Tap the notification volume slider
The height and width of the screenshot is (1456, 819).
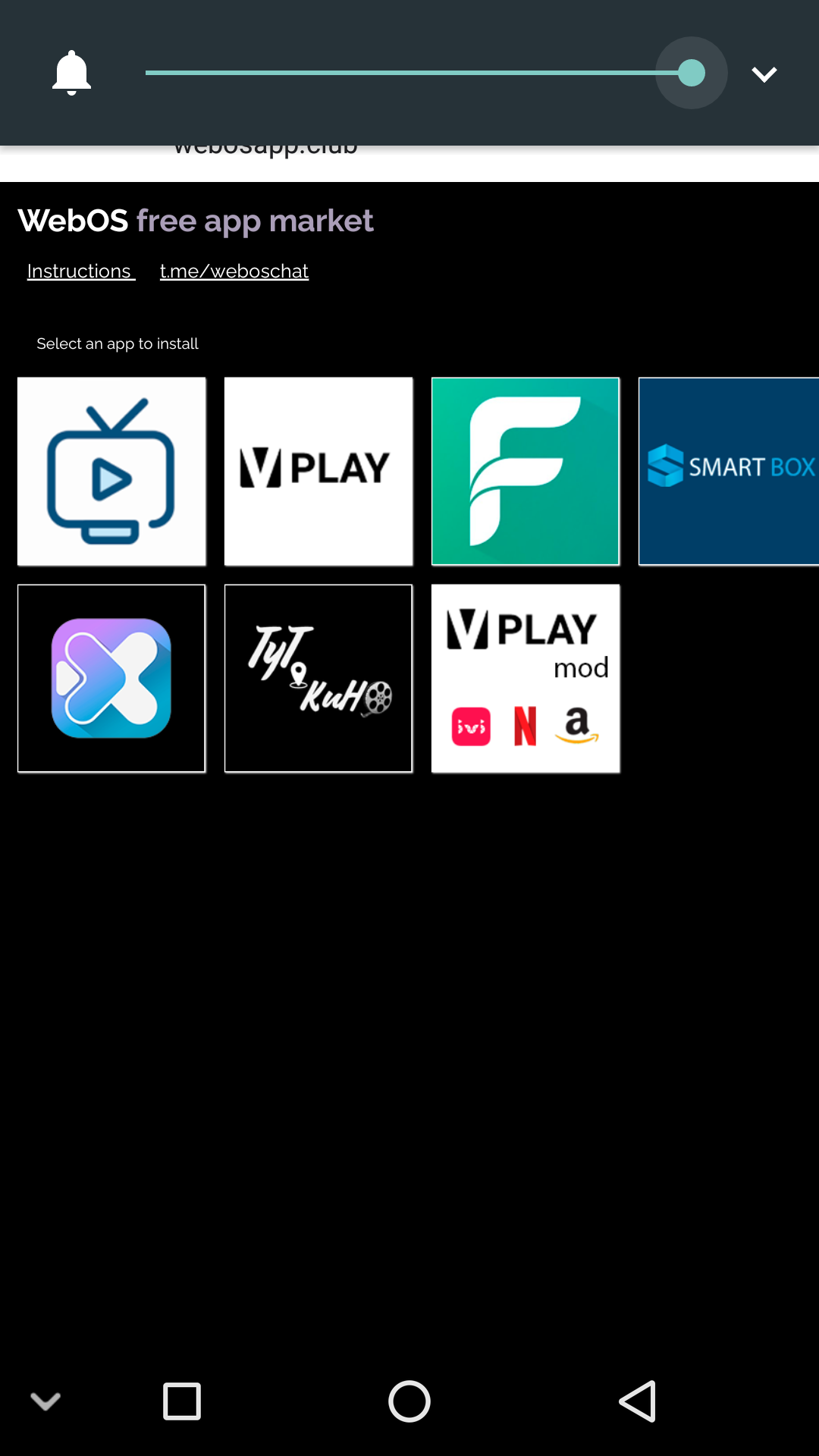[x=417, y=73]
